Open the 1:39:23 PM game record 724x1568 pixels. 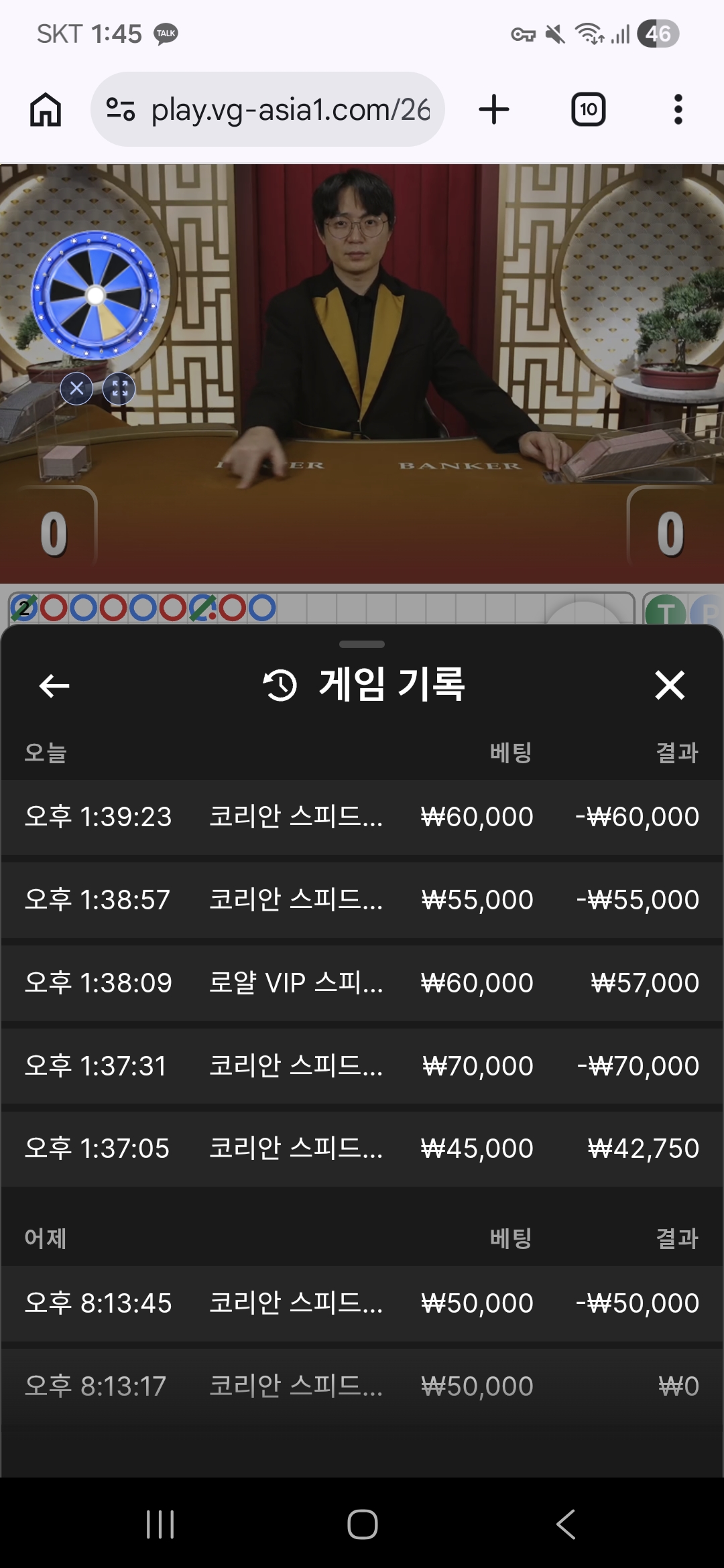pos(362,817)
